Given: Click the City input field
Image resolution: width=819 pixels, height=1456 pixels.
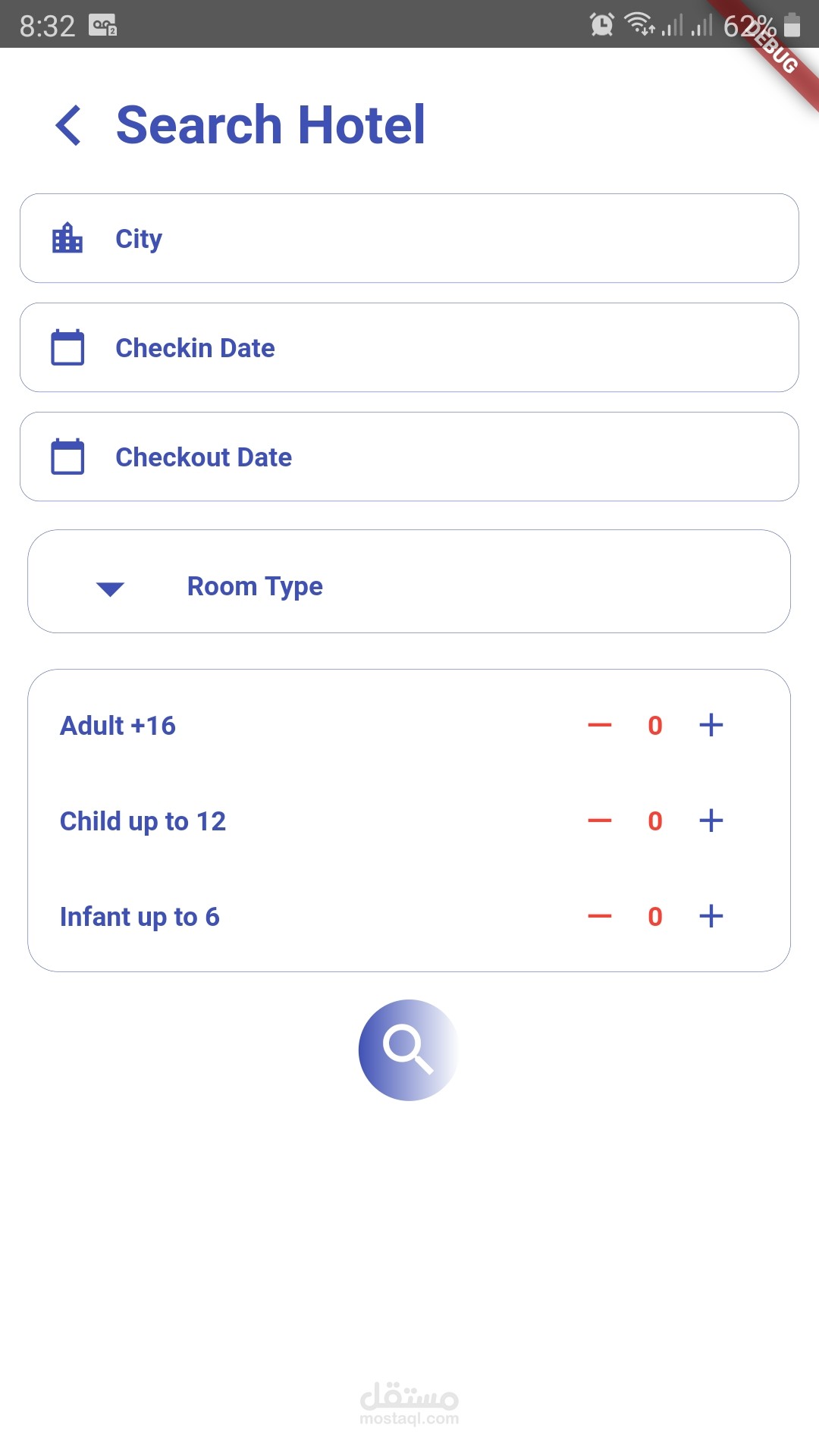Looking at the screenshot, I should click(409, 237).
